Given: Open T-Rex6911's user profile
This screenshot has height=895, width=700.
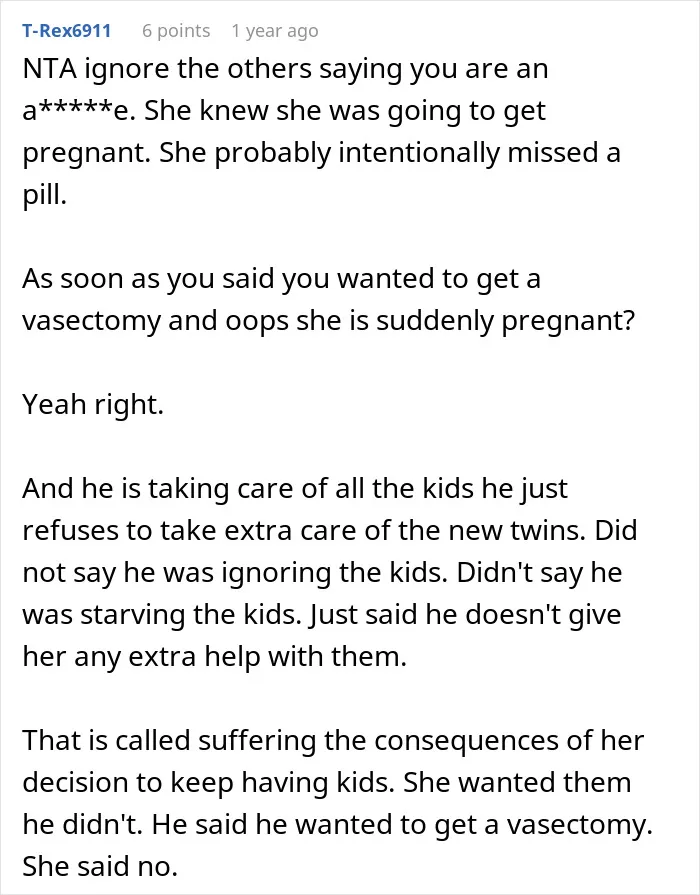Looking at the screenshot, I should click(x=67, y=30).
